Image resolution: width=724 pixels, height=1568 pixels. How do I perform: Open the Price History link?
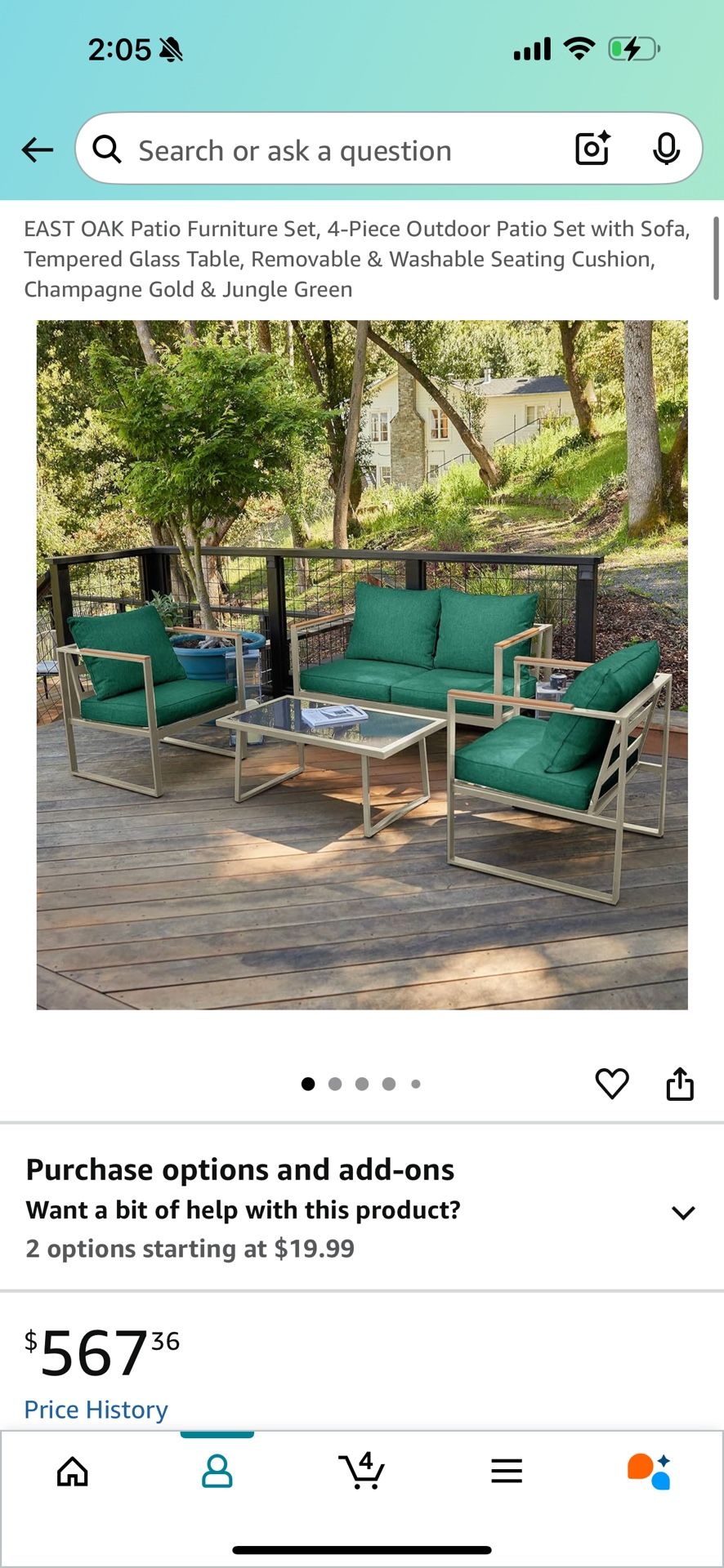coord(96,1408)
